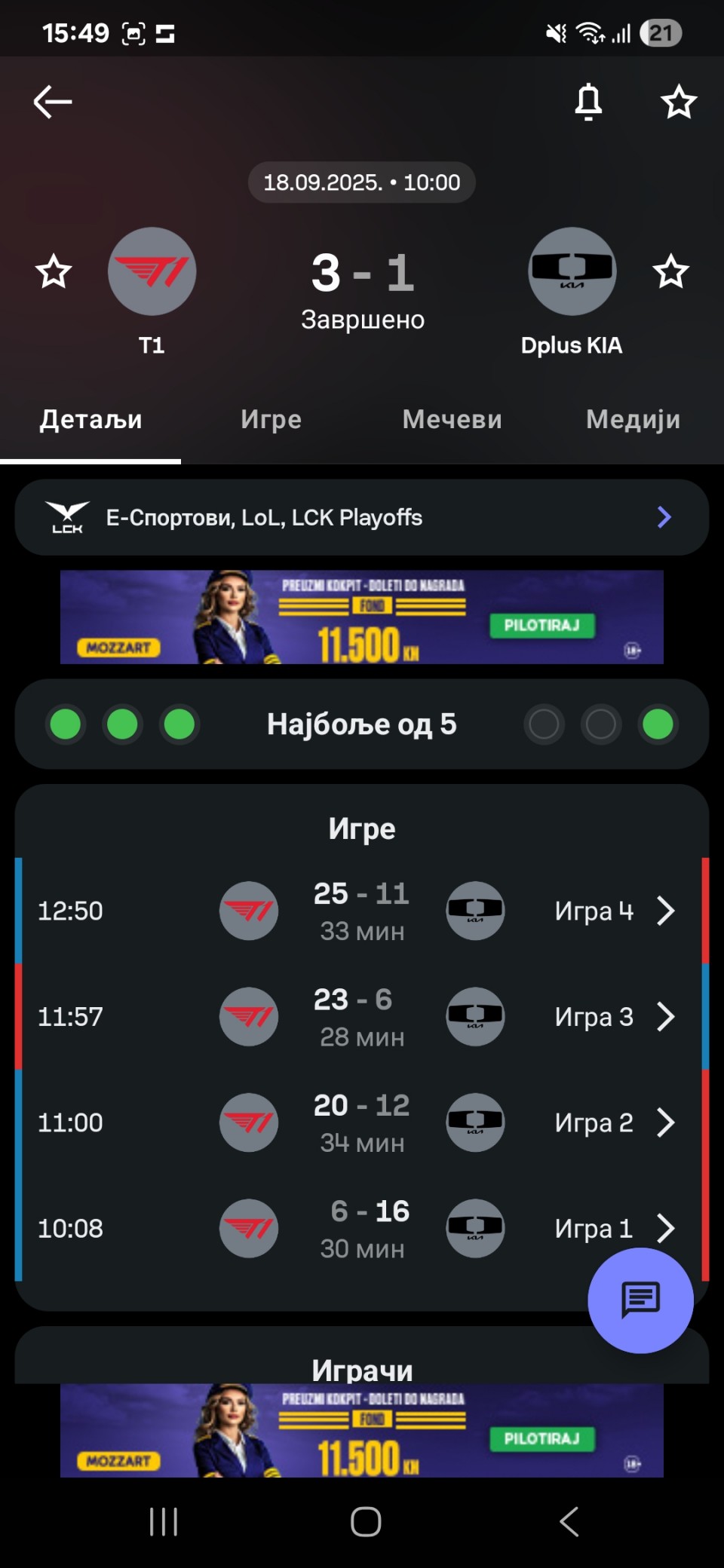Go back using the top arrow
The image size is (724, 1568).
(53, 102)
